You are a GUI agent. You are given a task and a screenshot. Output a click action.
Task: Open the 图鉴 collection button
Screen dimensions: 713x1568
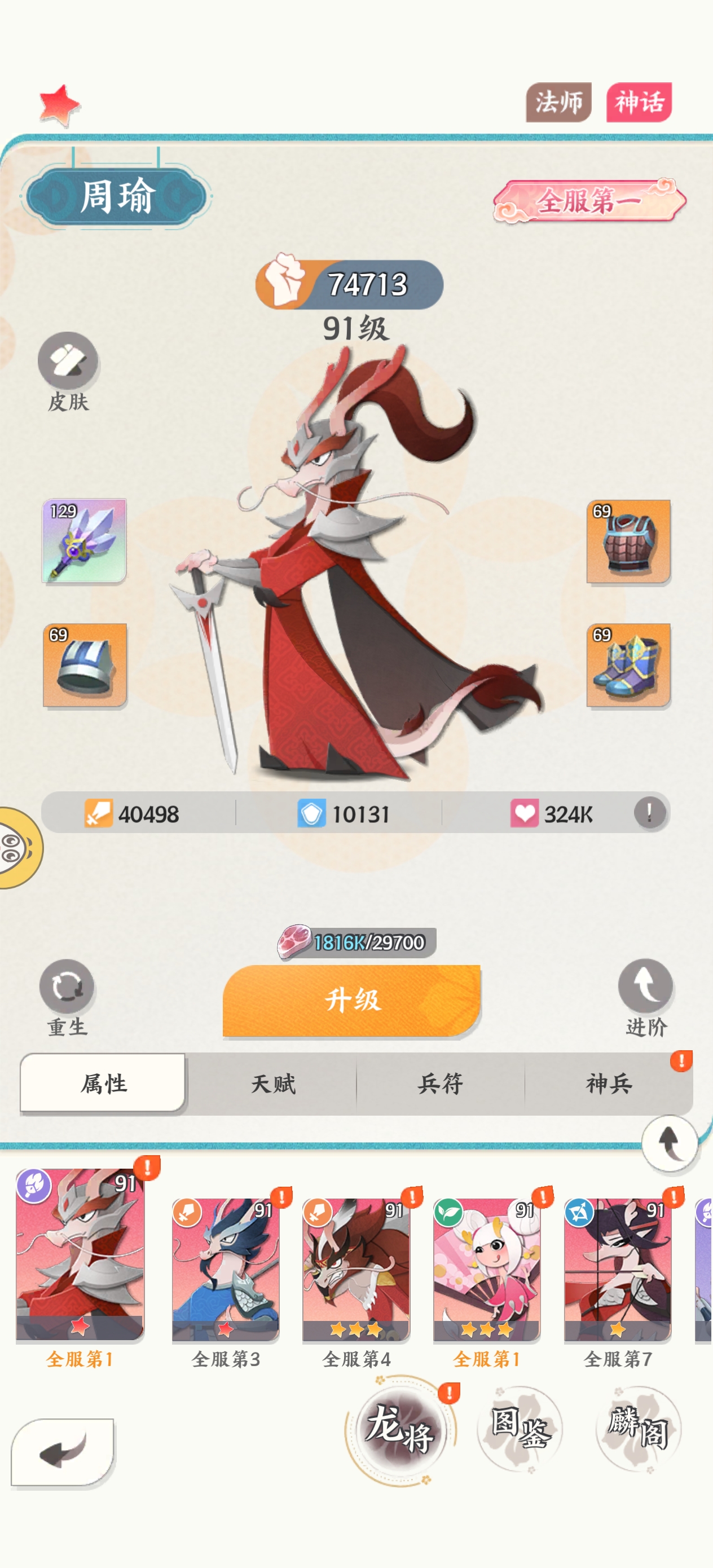(520, 1428)
